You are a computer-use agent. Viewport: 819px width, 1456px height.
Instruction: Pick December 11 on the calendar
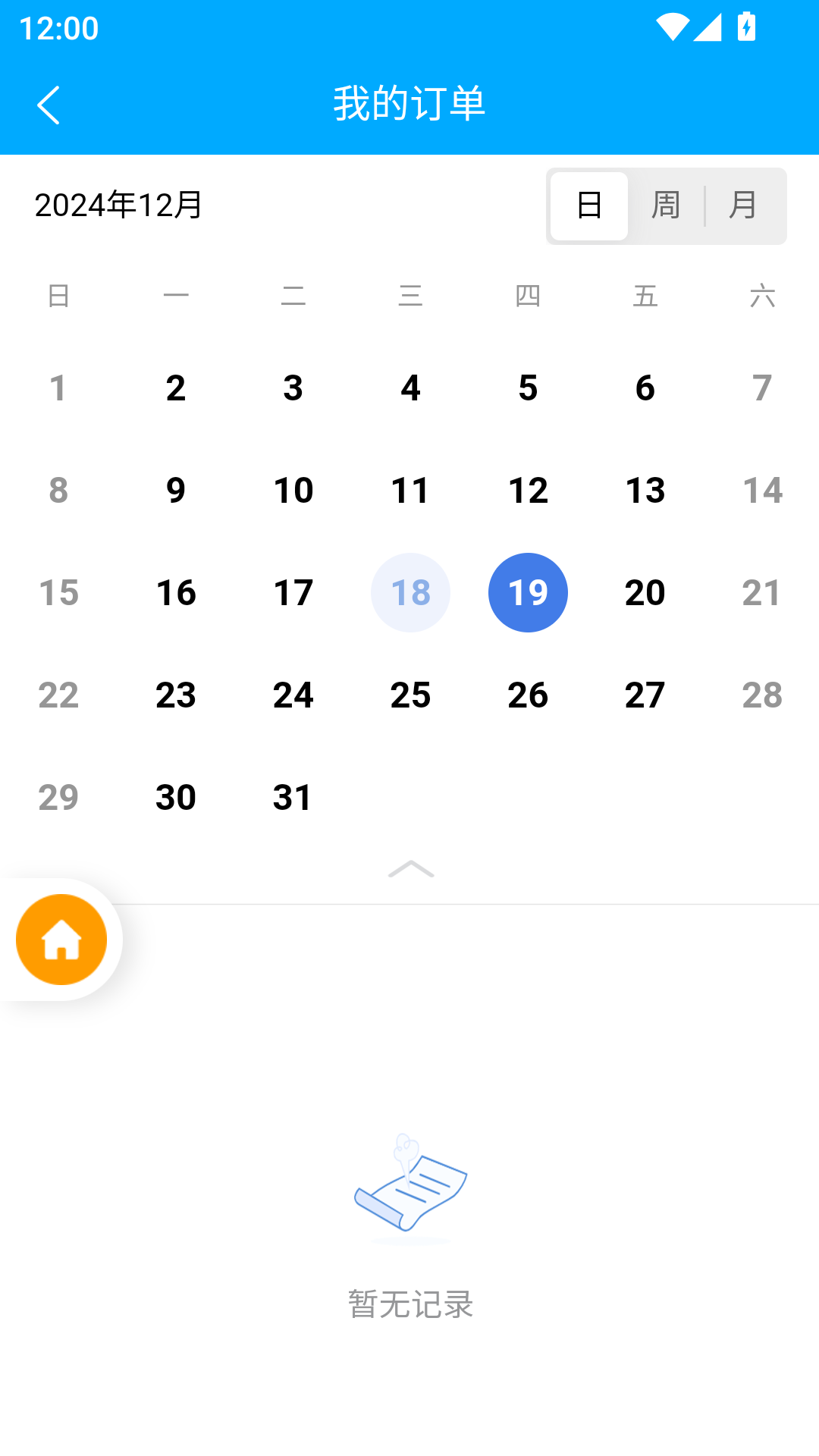[410, 490]
